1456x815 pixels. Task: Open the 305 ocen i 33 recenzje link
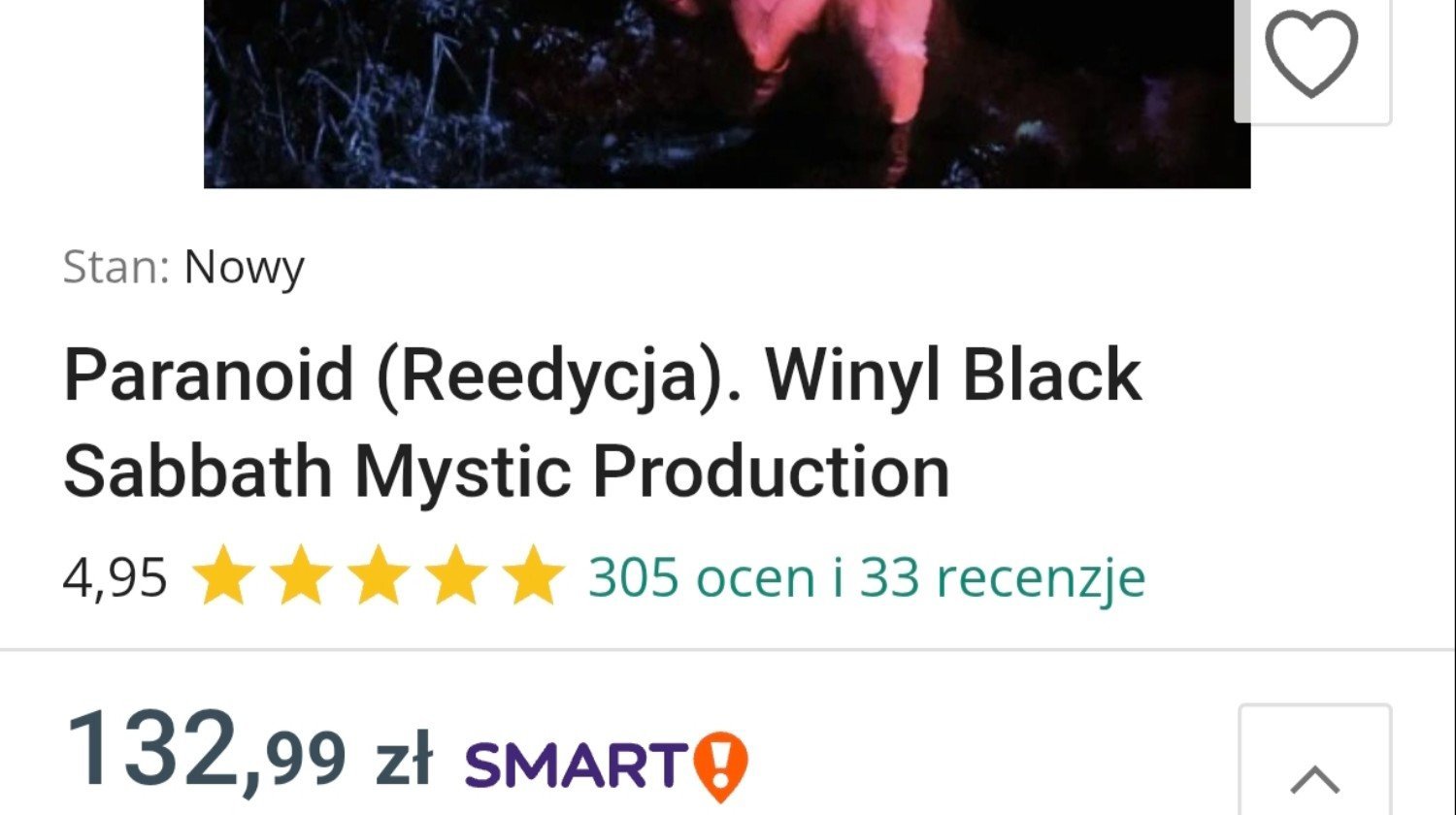pos(866,578)
